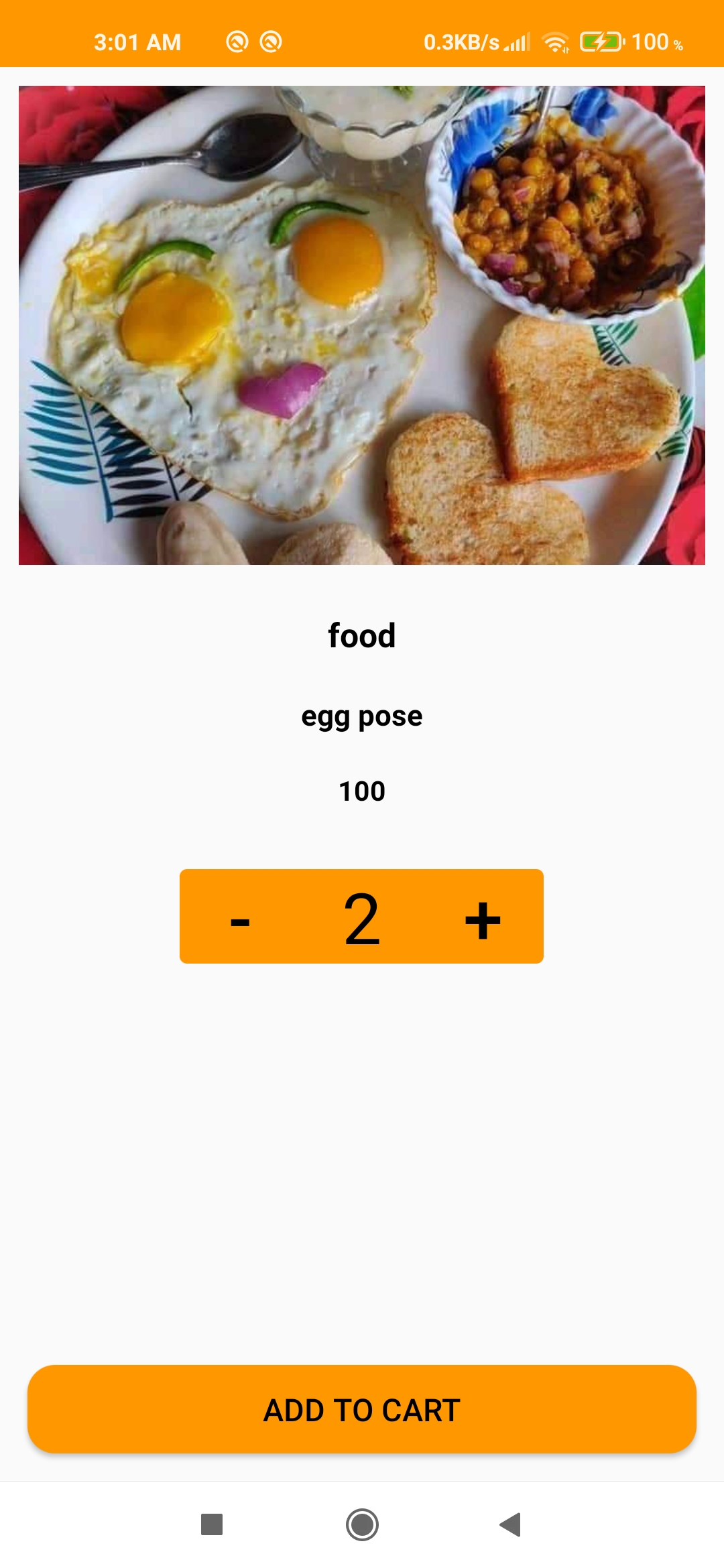Tap the first notification icon in status bar
The height and width of the screenshot is (1568, 724).
click(x=238, y=42)
